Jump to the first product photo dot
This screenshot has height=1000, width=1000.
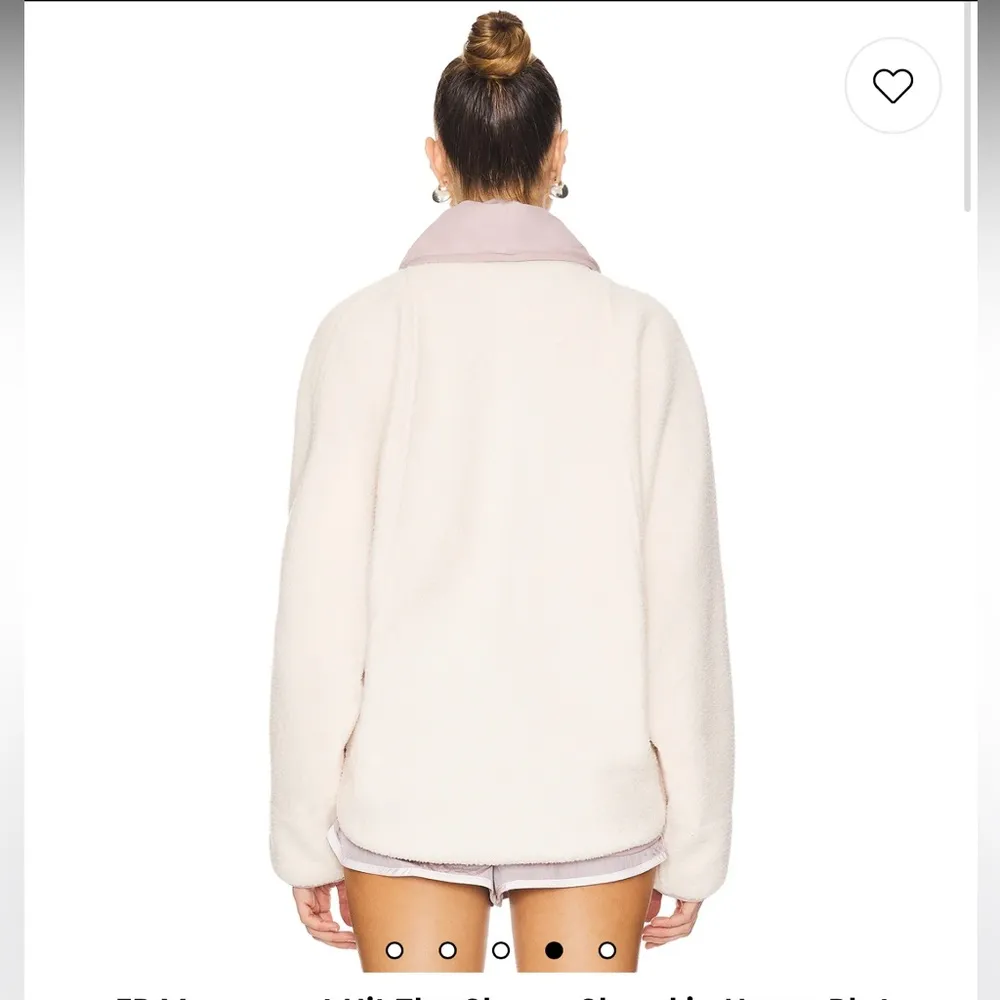pos(395,950)
